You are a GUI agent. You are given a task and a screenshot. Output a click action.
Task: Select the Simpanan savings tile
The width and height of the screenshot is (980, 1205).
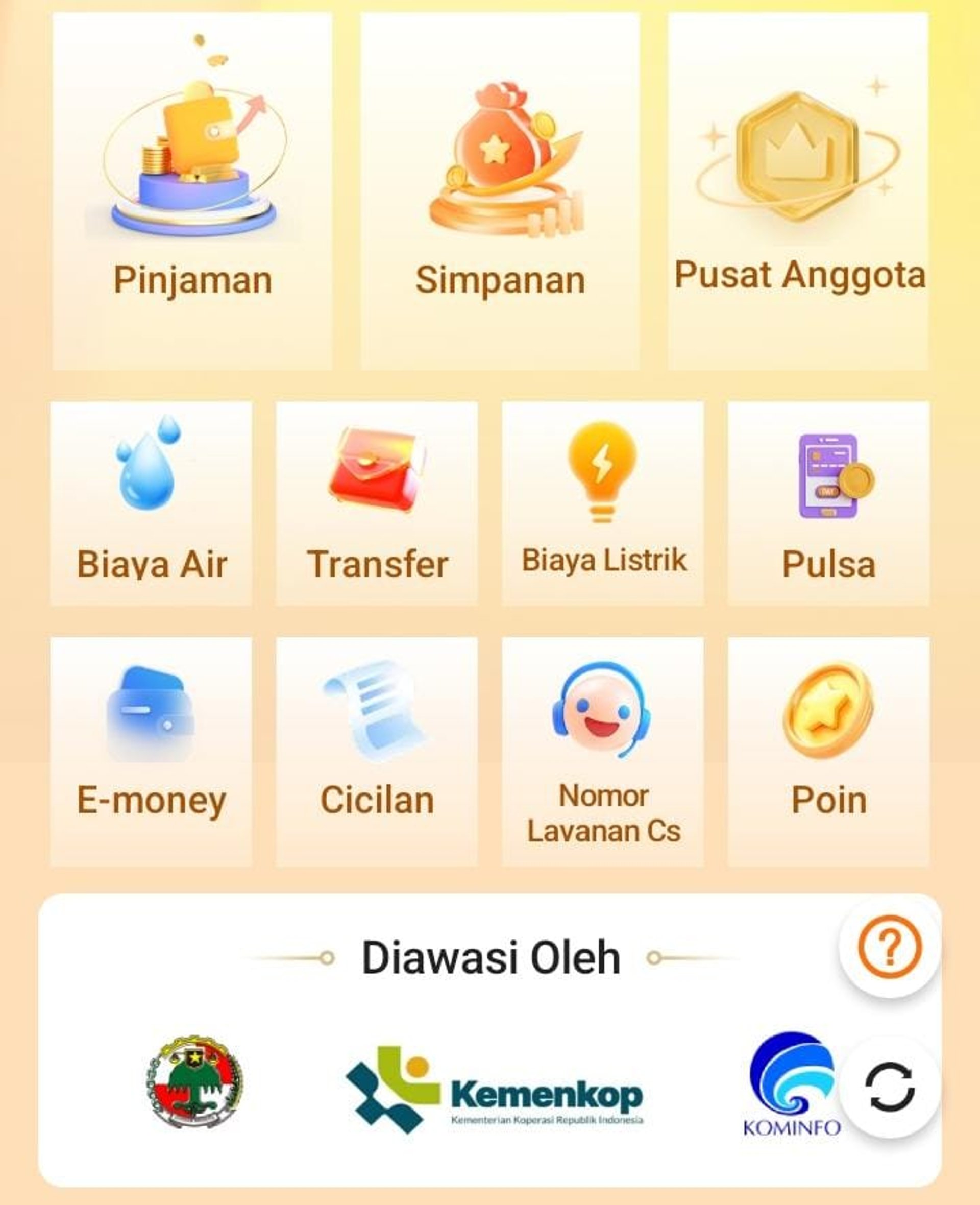500,191
